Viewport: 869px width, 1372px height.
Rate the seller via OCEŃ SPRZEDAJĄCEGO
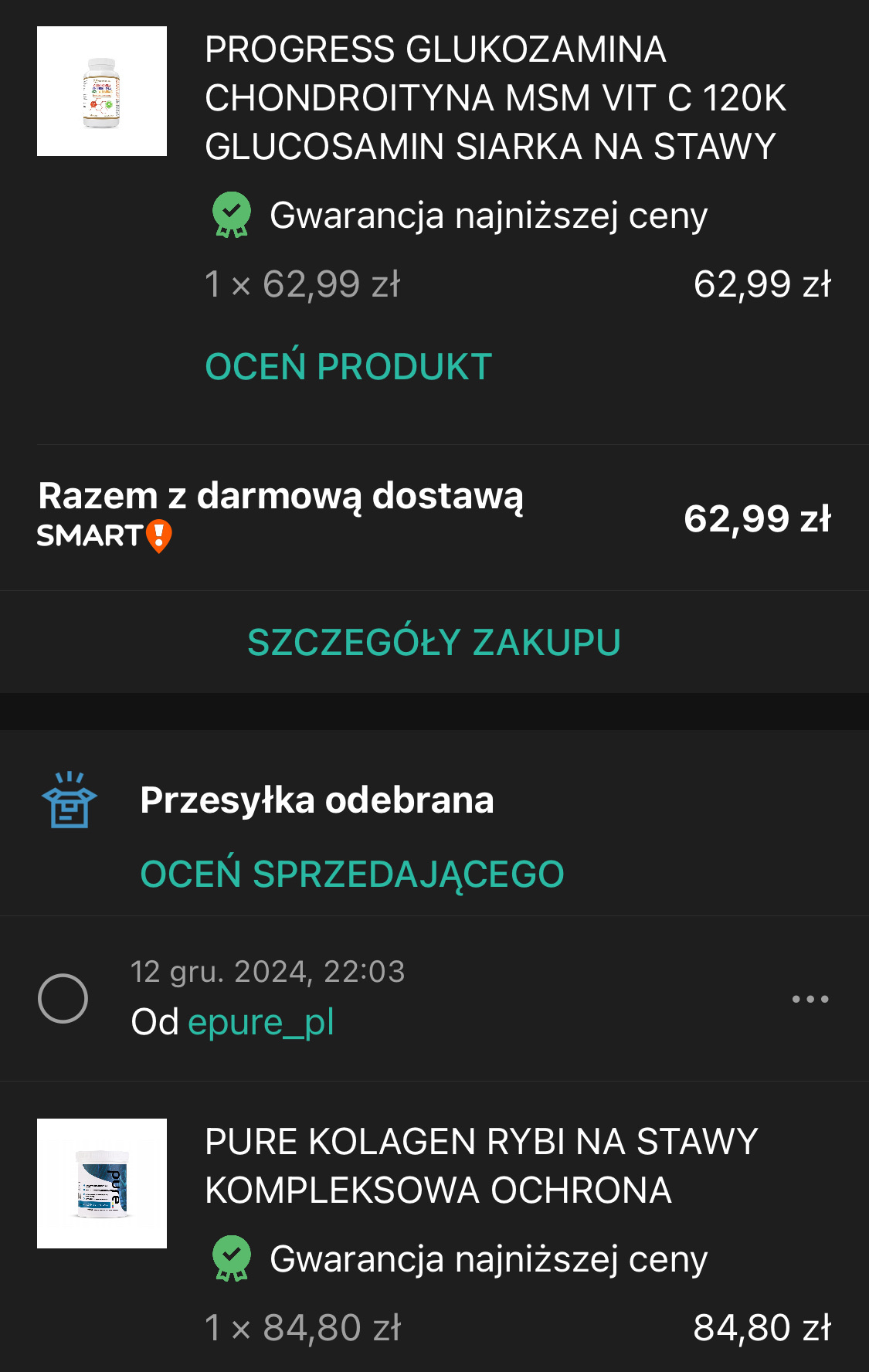351,874
